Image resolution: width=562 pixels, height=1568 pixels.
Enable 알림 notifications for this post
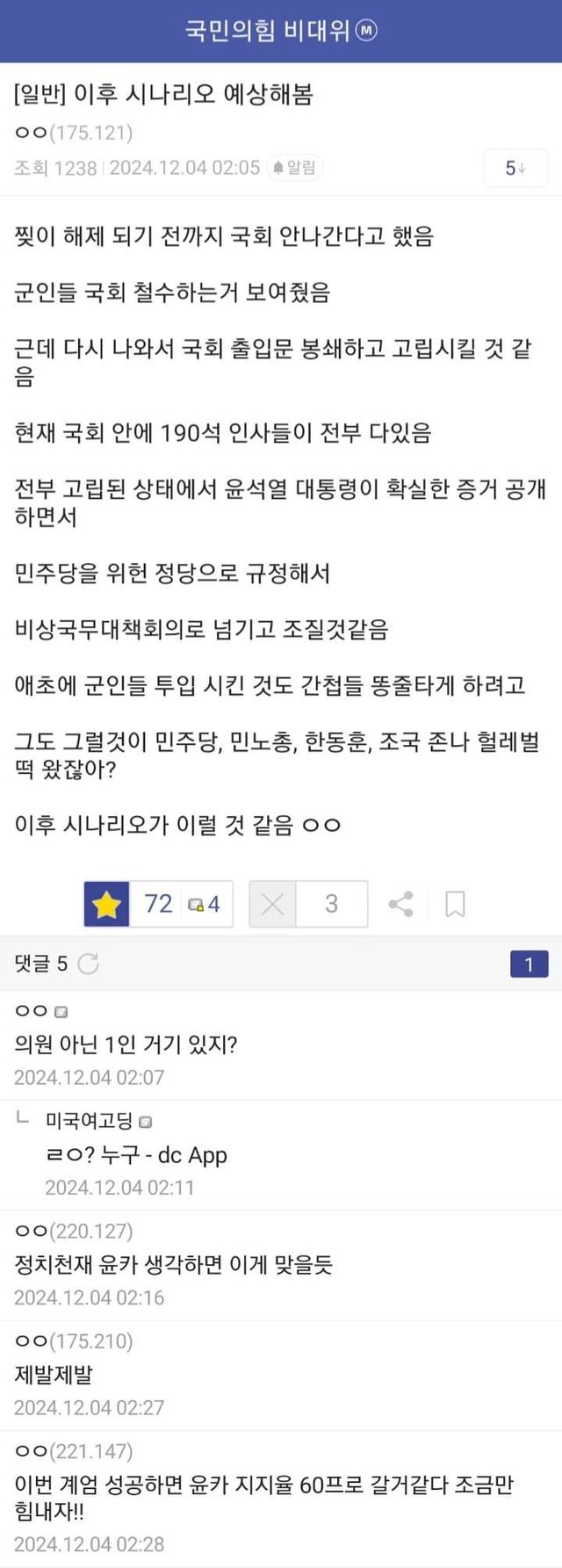[295, 167]
